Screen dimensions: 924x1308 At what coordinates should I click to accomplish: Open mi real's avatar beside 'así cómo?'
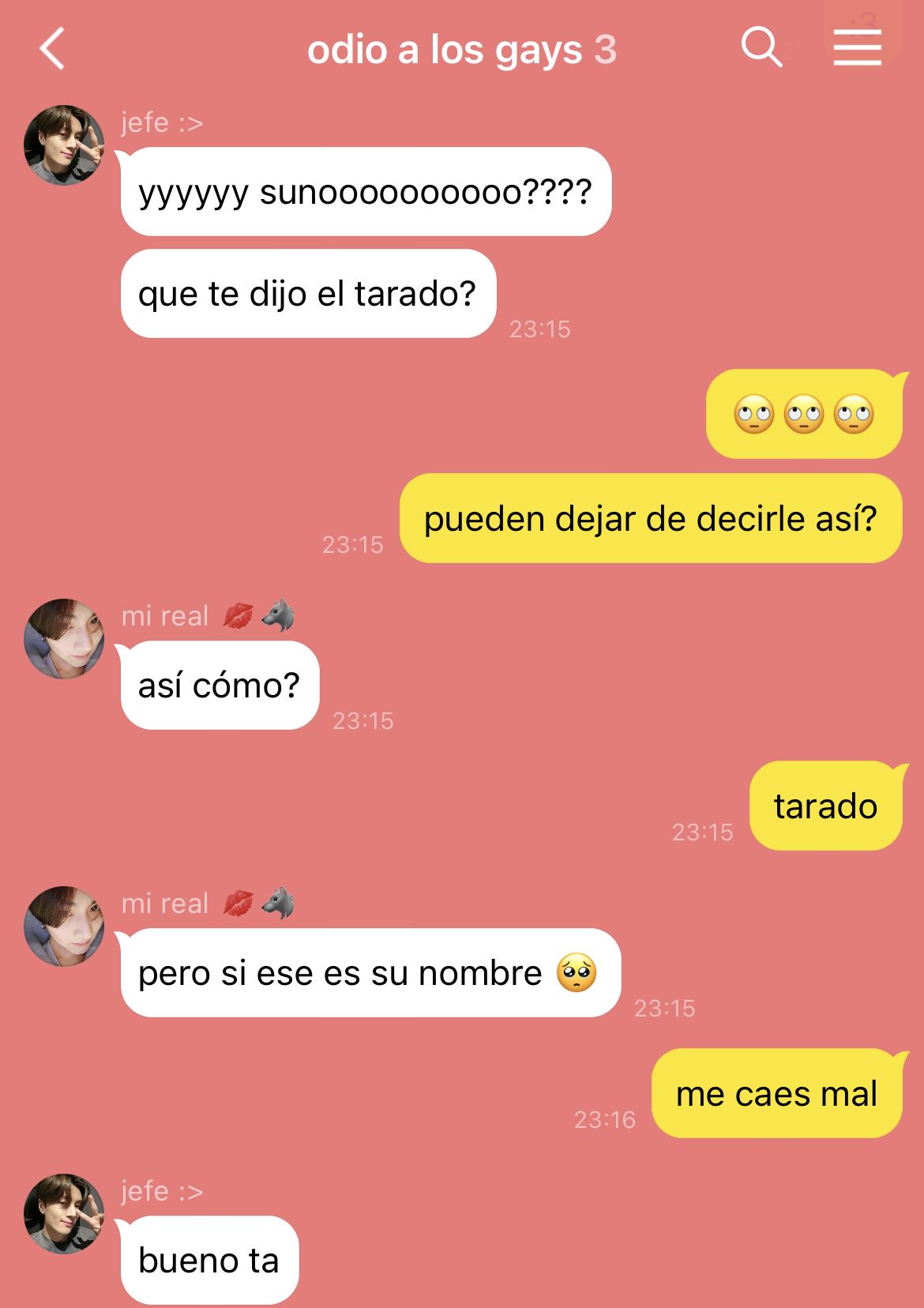click(64, 638)
